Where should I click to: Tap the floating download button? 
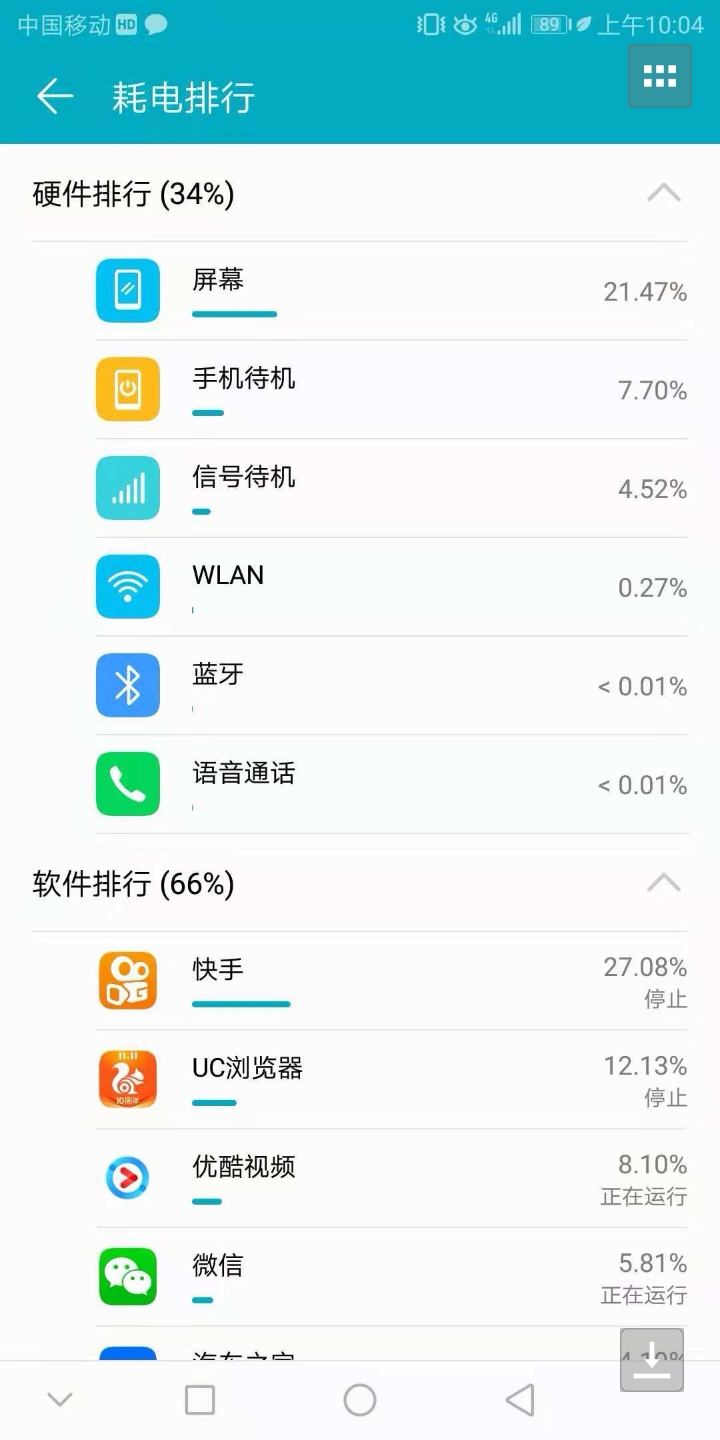651,1360
